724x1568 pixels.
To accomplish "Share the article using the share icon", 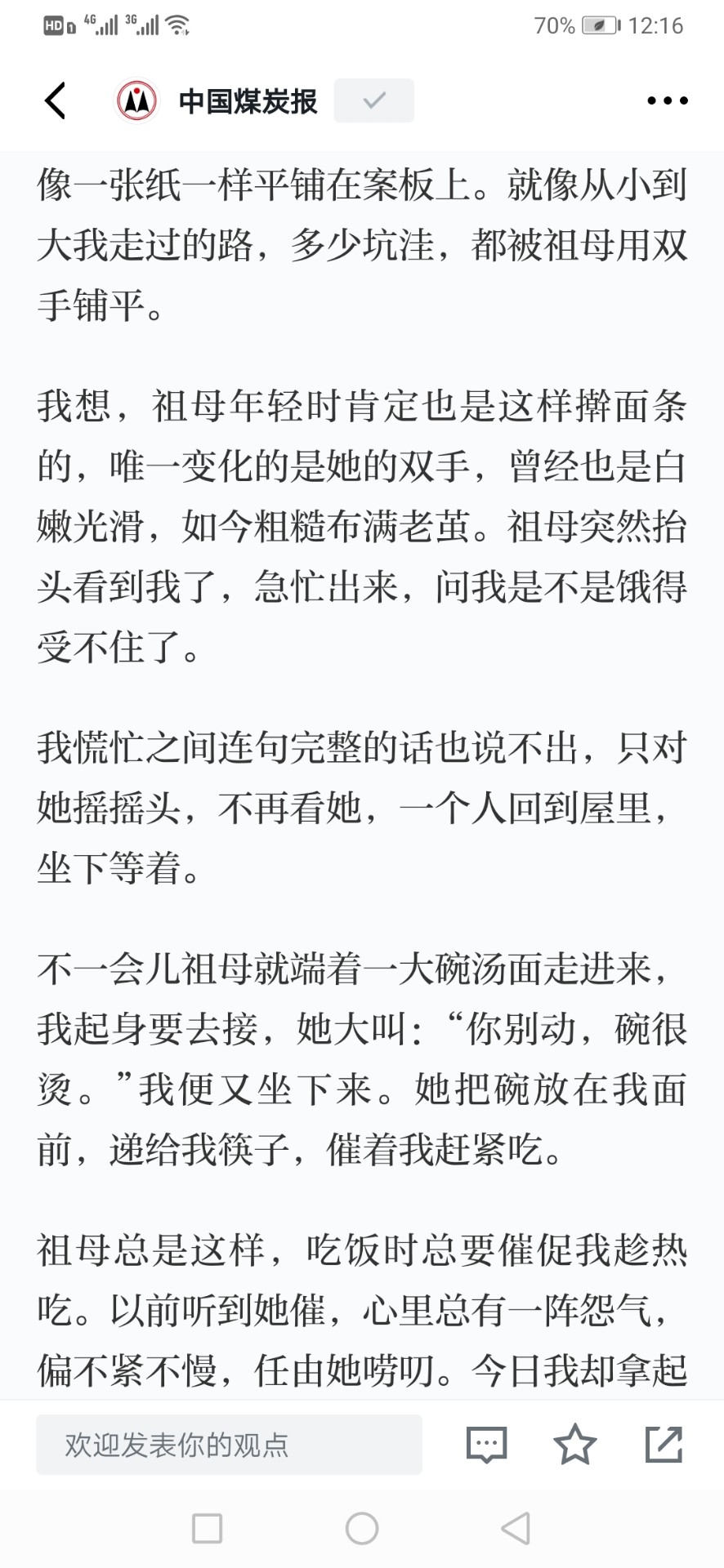I will 664,1444.
